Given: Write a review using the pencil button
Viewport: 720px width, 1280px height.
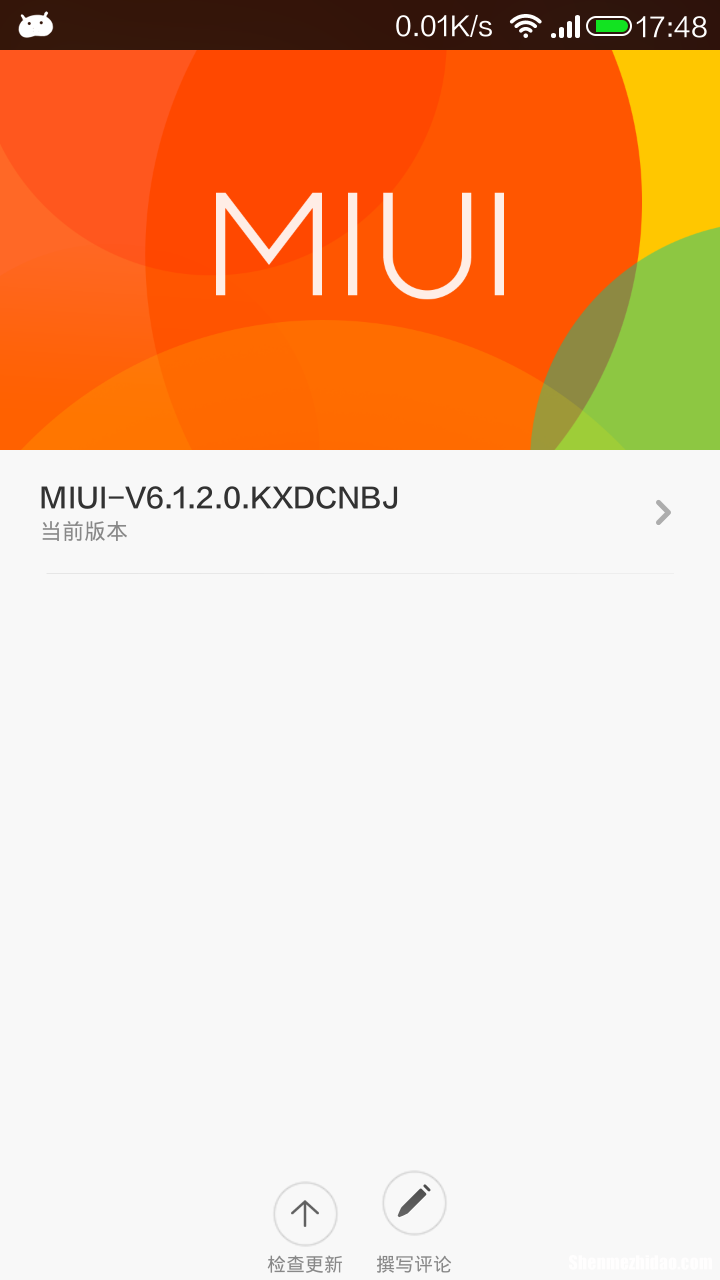Looking at the screenshot, I should point(414,1203).
